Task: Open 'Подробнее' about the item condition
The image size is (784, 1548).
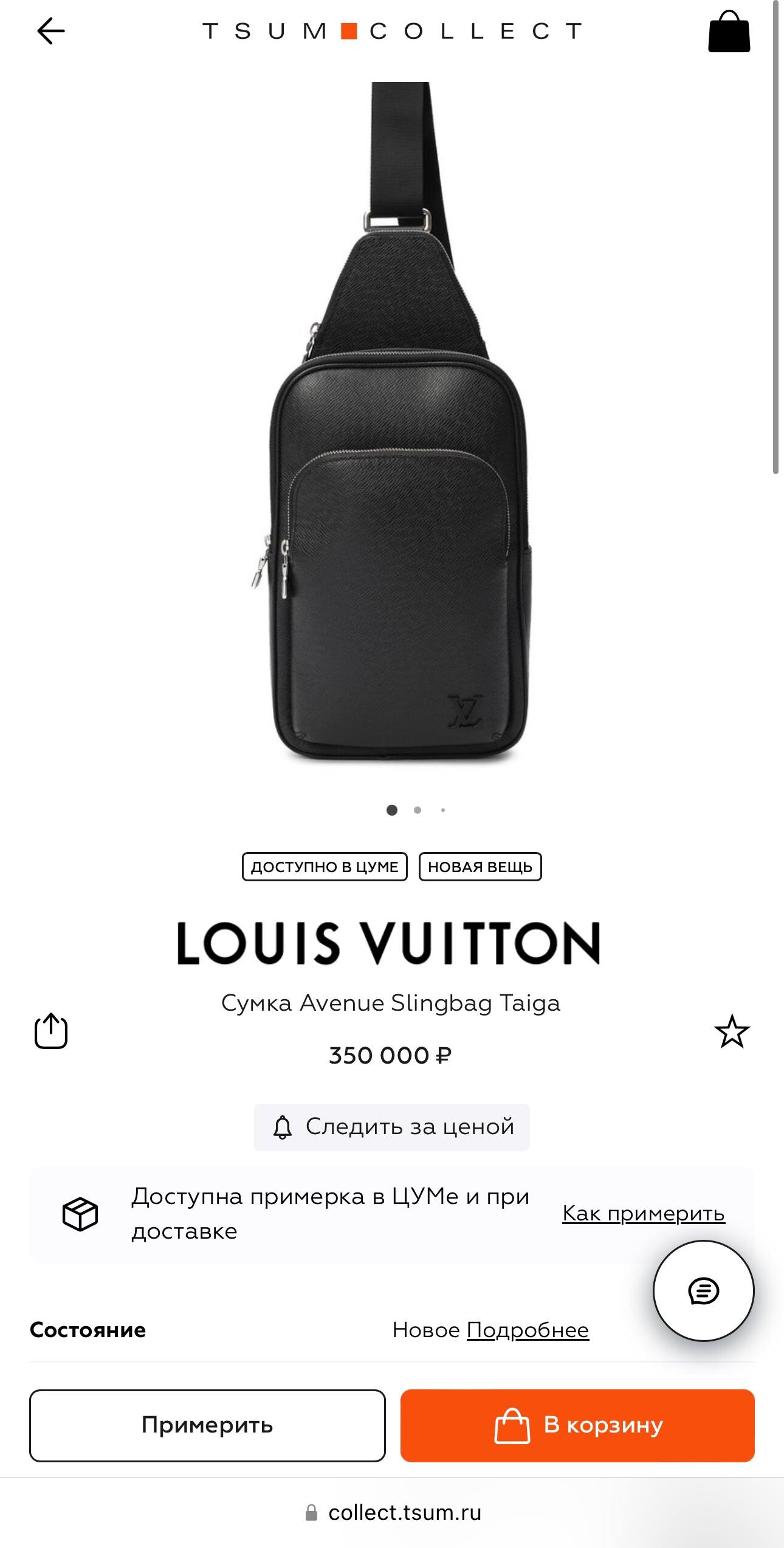Action: point(528,1330)
